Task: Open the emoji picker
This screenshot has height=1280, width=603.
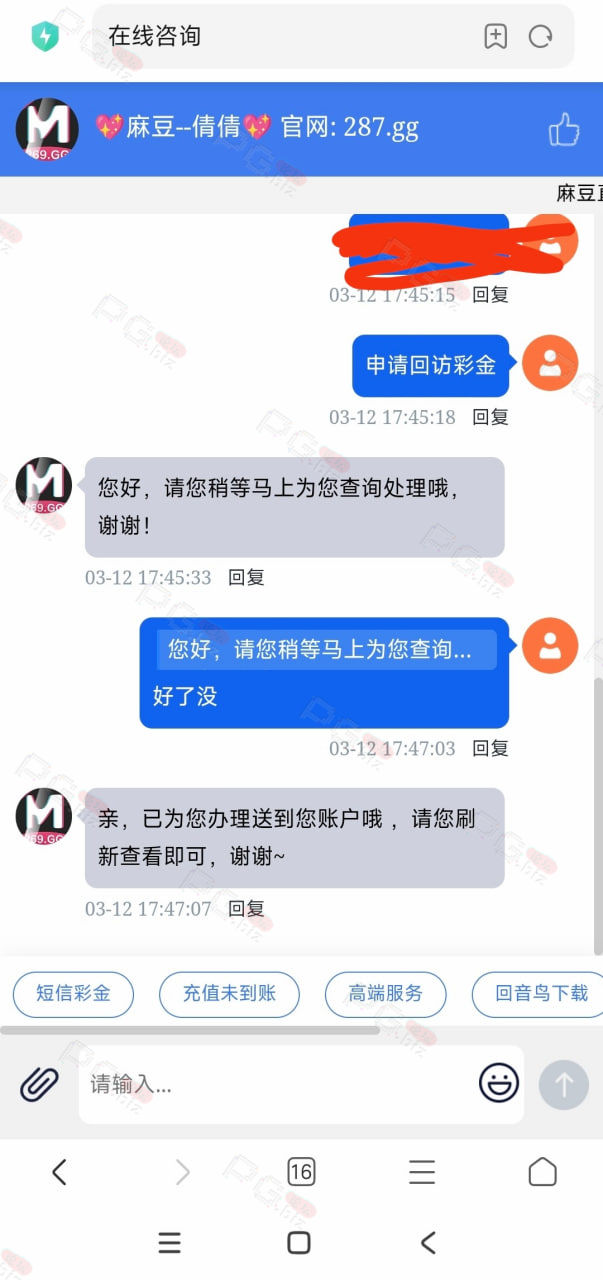Action: click(x=499, y=1083)
